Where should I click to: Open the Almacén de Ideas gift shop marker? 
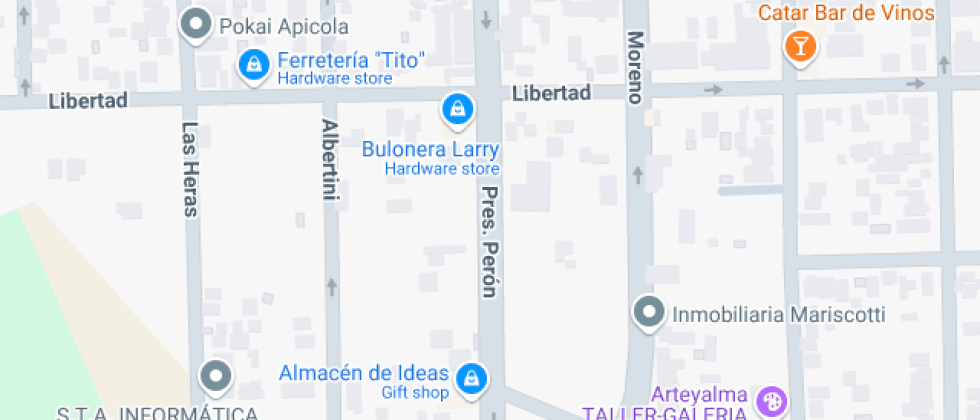[471, 378]
